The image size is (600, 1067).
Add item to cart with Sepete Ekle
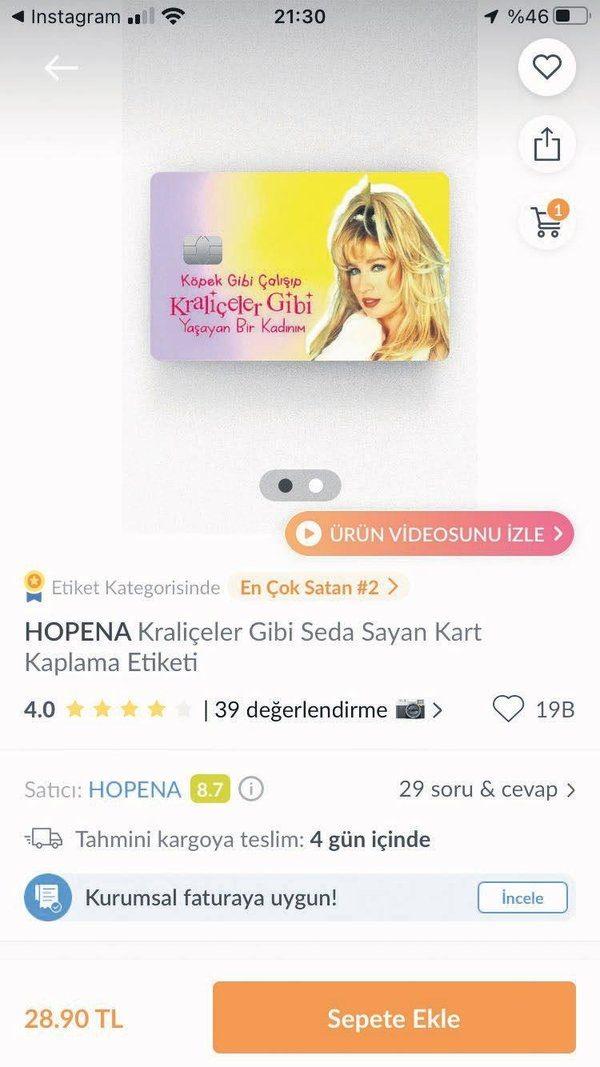(394, 1018)
